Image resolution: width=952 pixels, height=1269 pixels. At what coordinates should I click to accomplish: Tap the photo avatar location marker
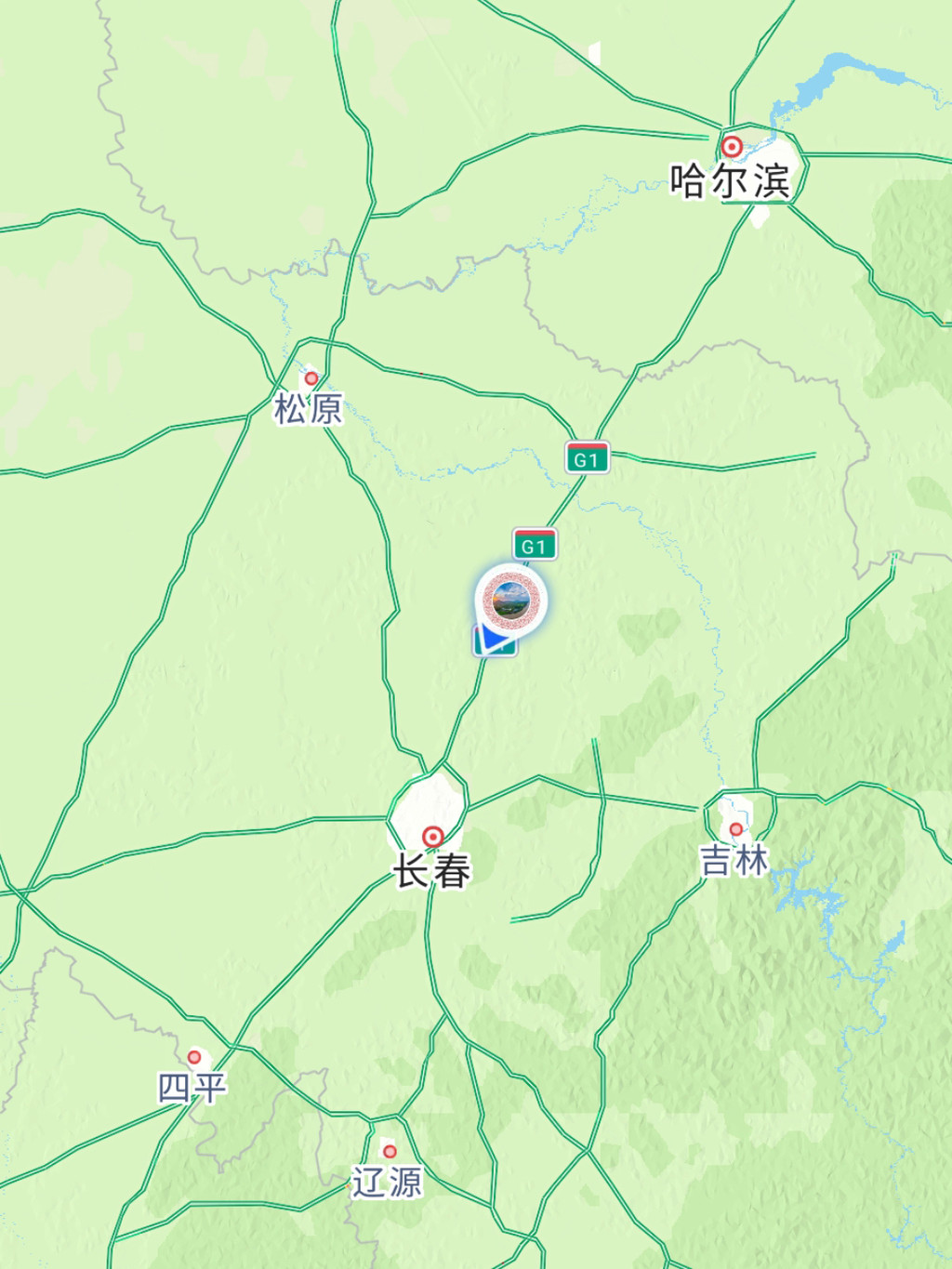click(x=509, y=601)
